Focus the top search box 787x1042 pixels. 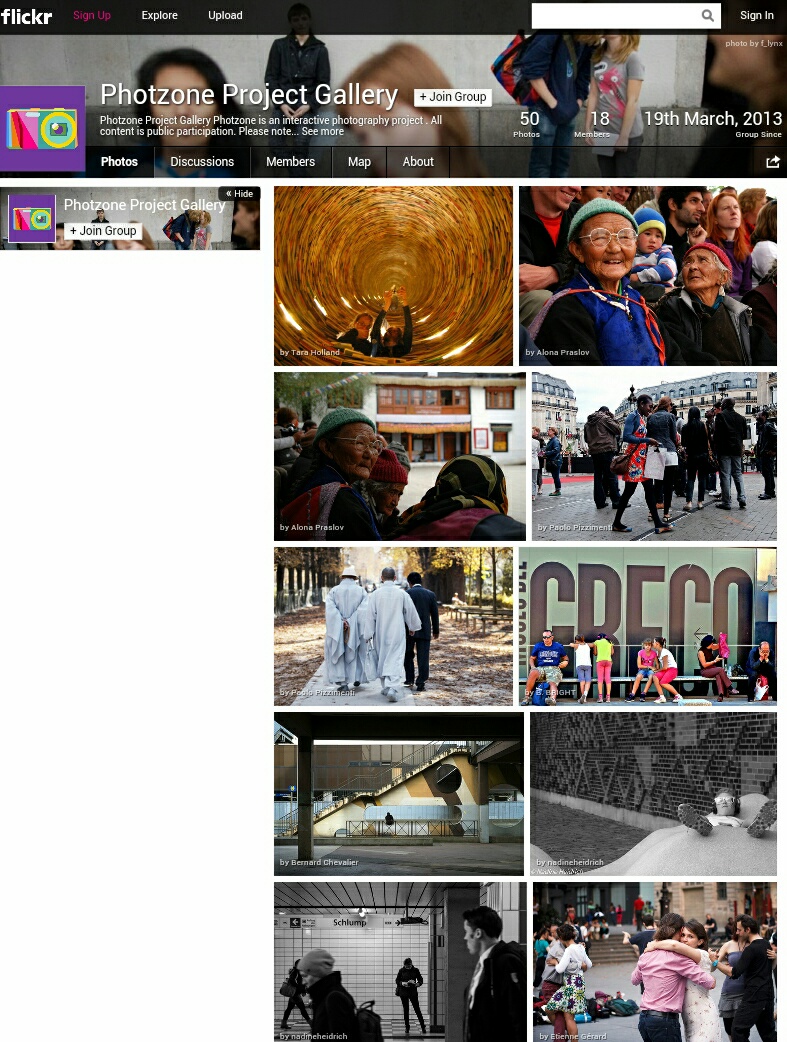tap(613, 15)
